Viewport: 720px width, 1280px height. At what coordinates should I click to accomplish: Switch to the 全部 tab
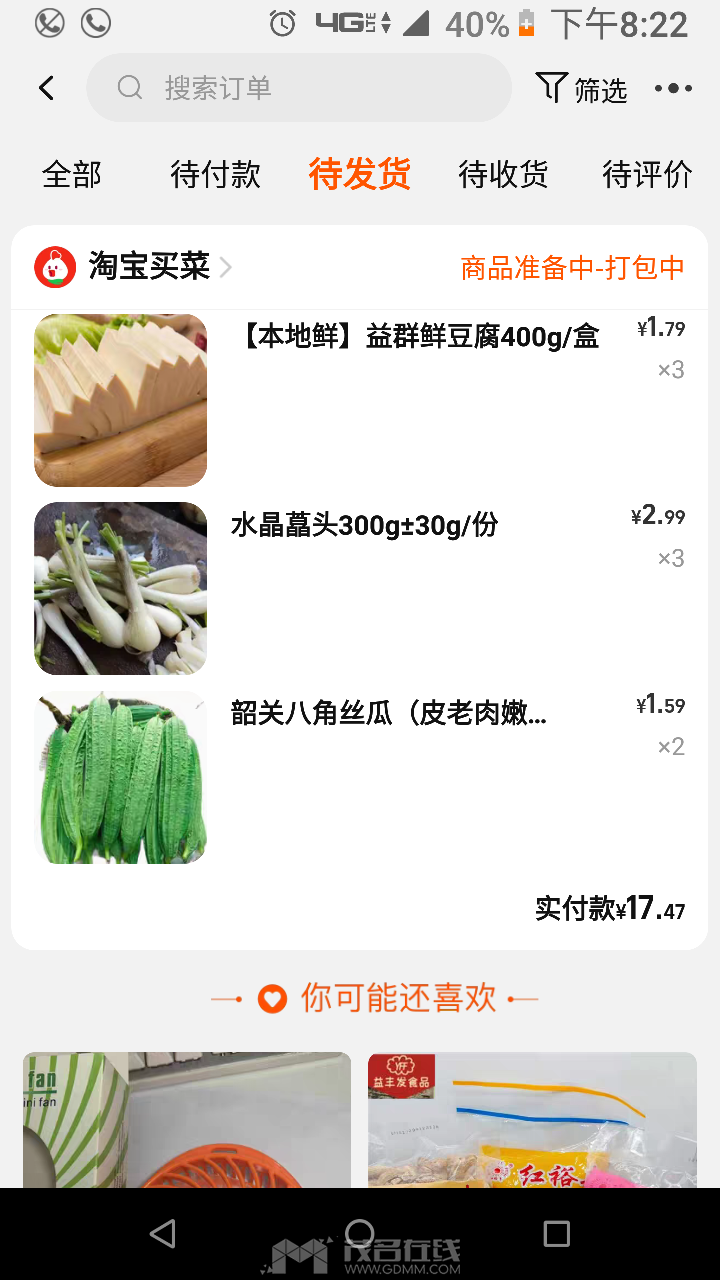pyautogui.click(x=72, y=175)
